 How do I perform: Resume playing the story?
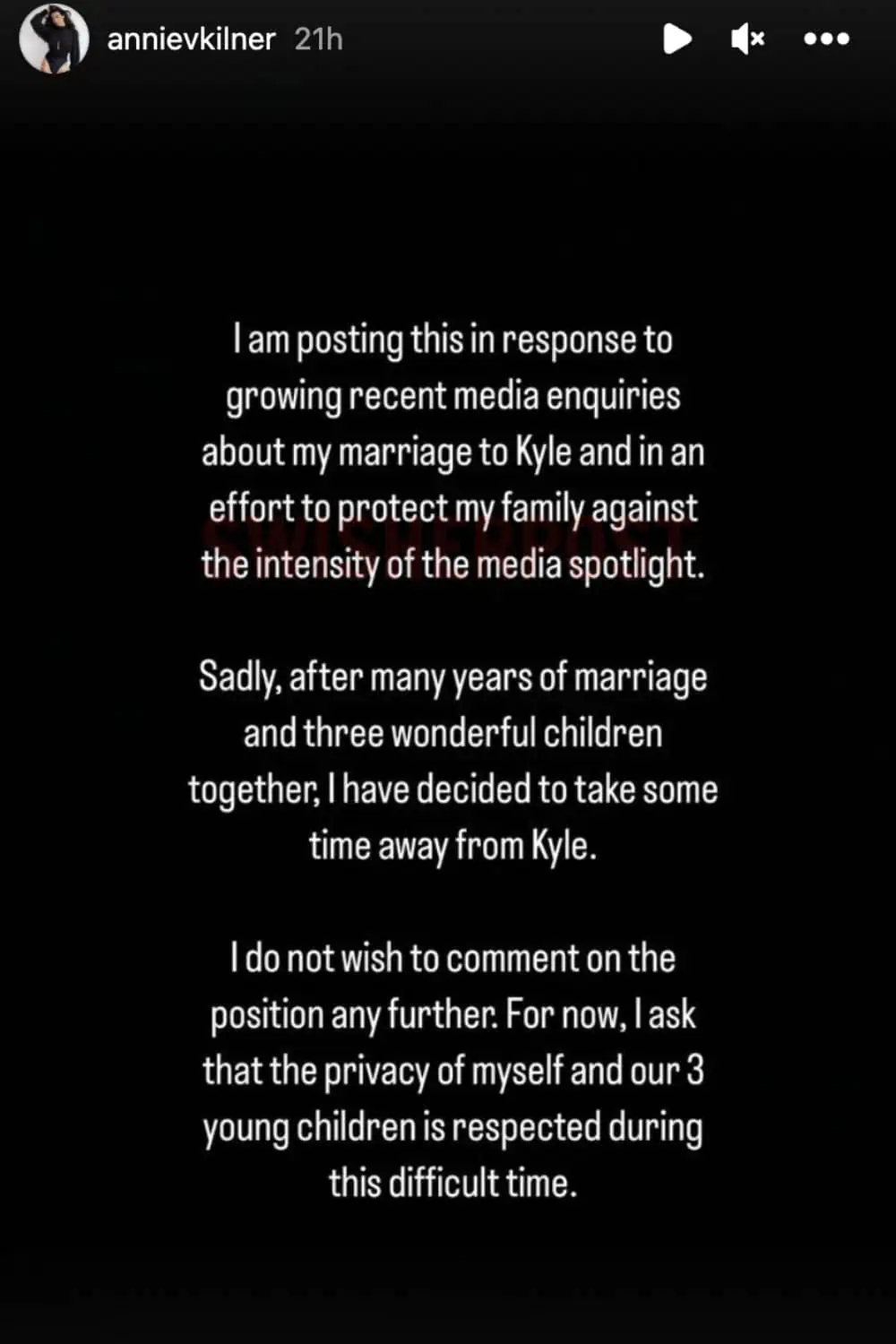tap(676, 39)
